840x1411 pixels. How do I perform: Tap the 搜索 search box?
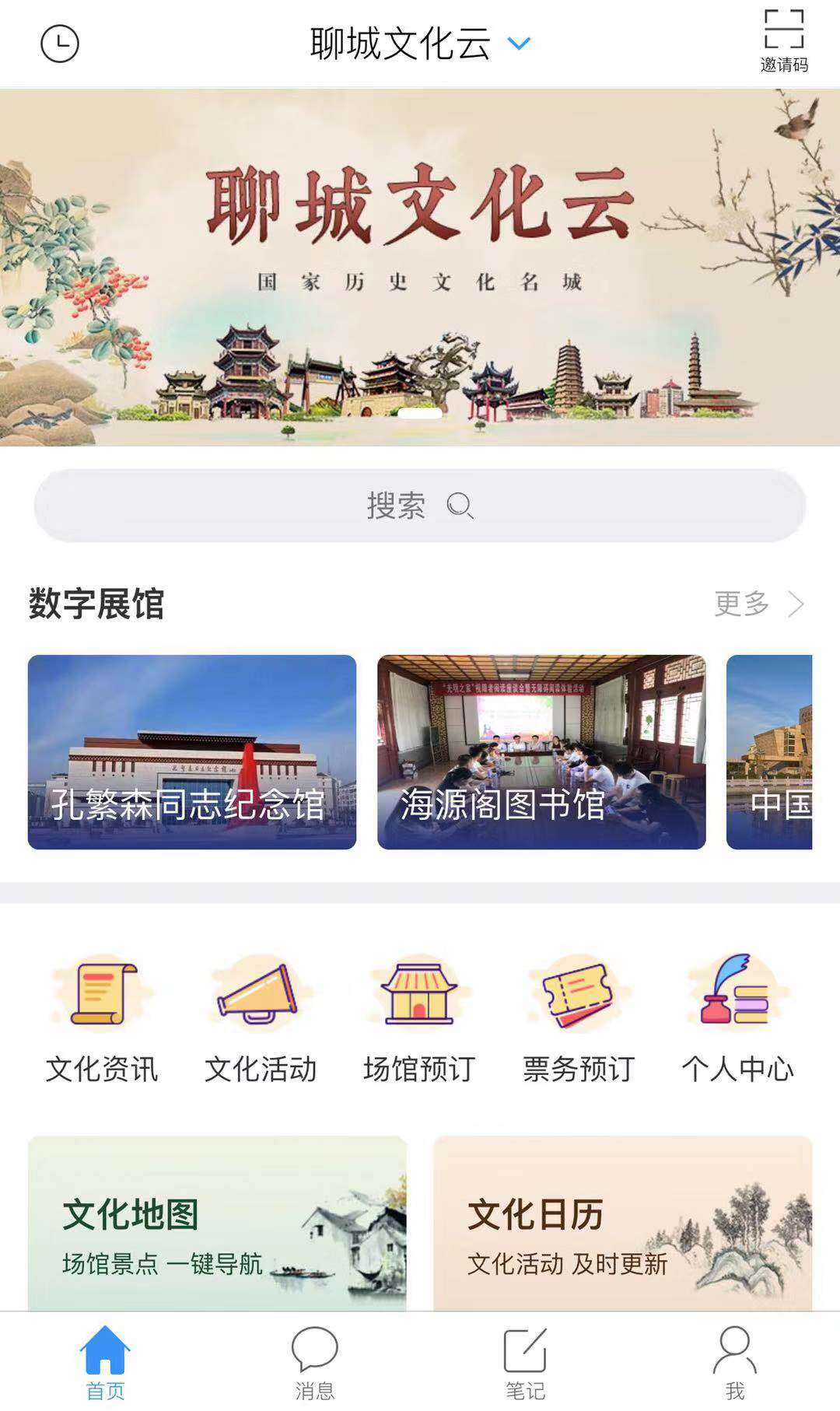420,506
